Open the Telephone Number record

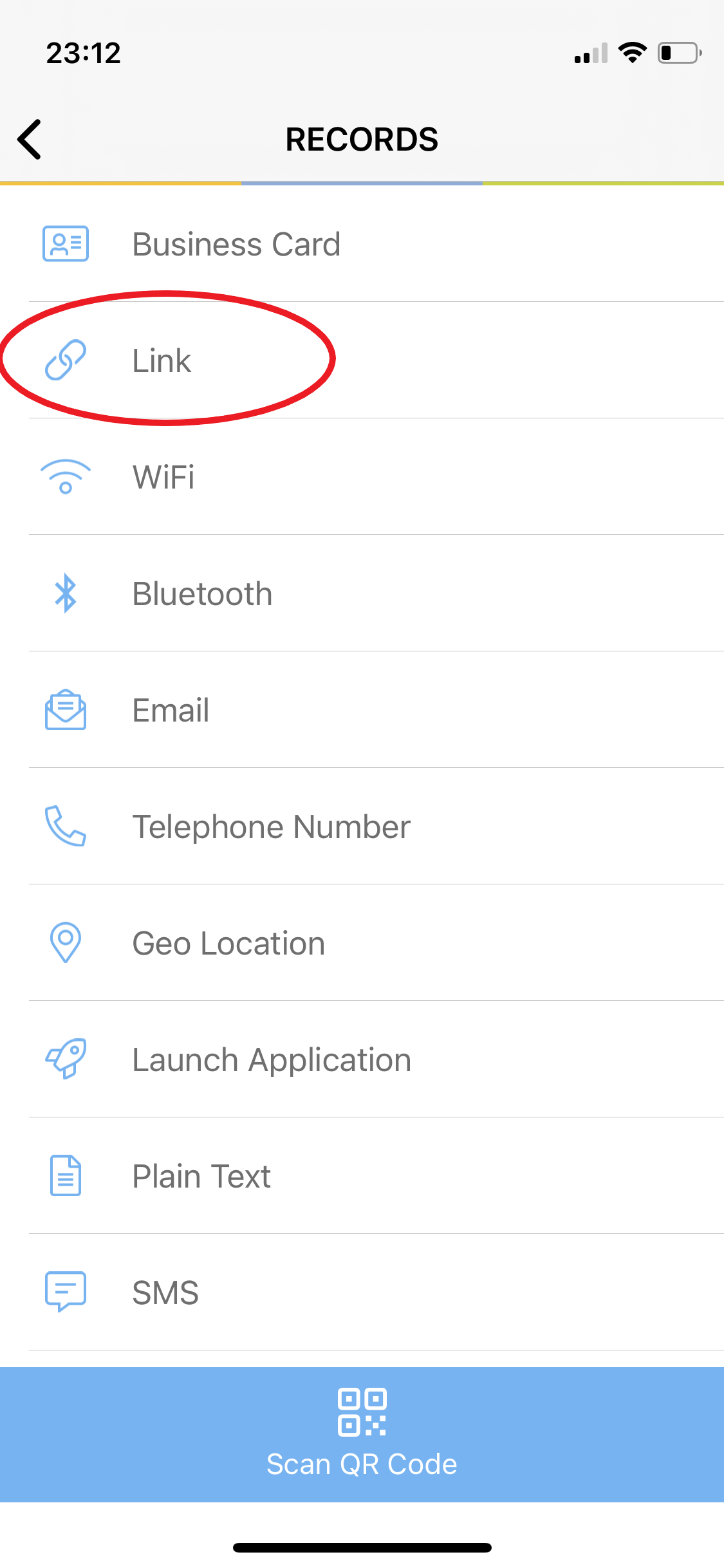pos(271,827)
